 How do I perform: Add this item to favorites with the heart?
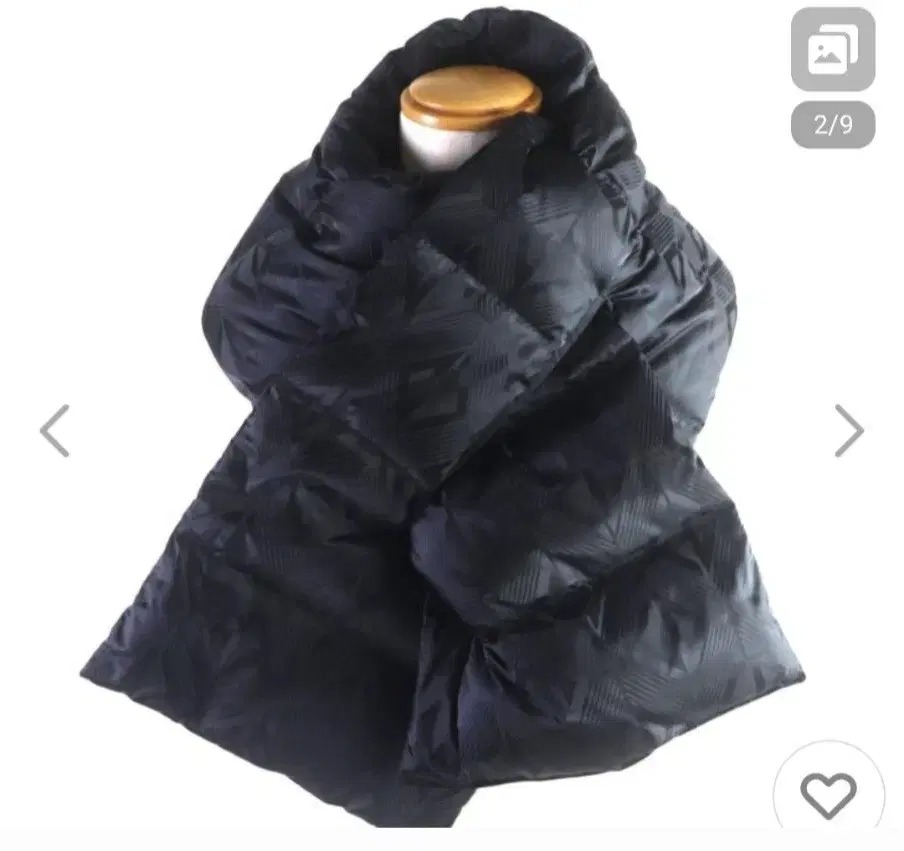coord(828,796)
